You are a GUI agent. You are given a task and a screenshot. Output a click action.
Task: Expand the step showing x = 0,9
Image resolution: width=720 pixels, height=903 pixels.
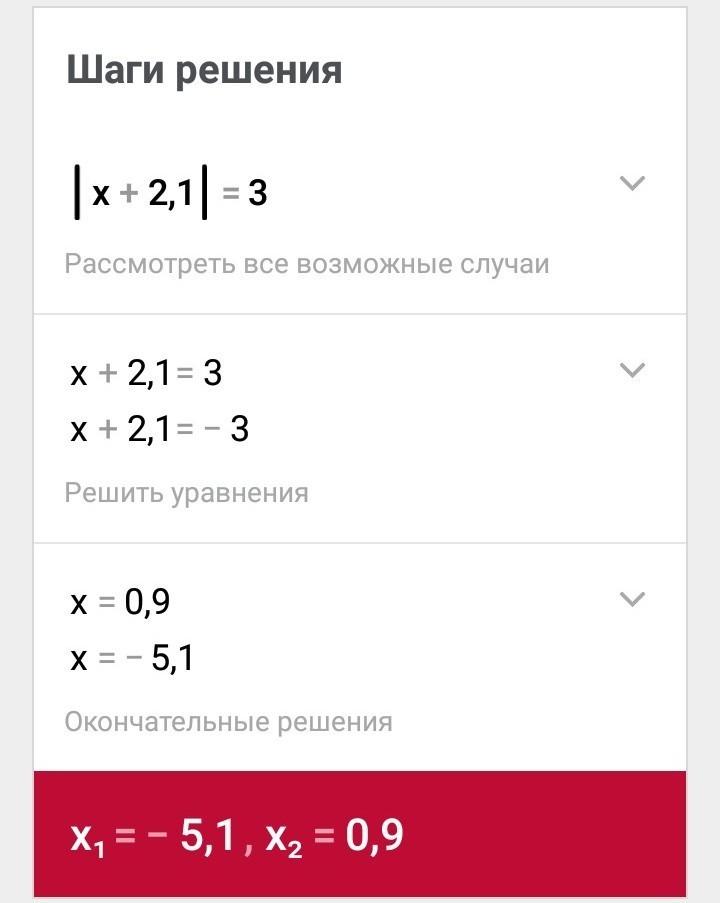point(632,600)
